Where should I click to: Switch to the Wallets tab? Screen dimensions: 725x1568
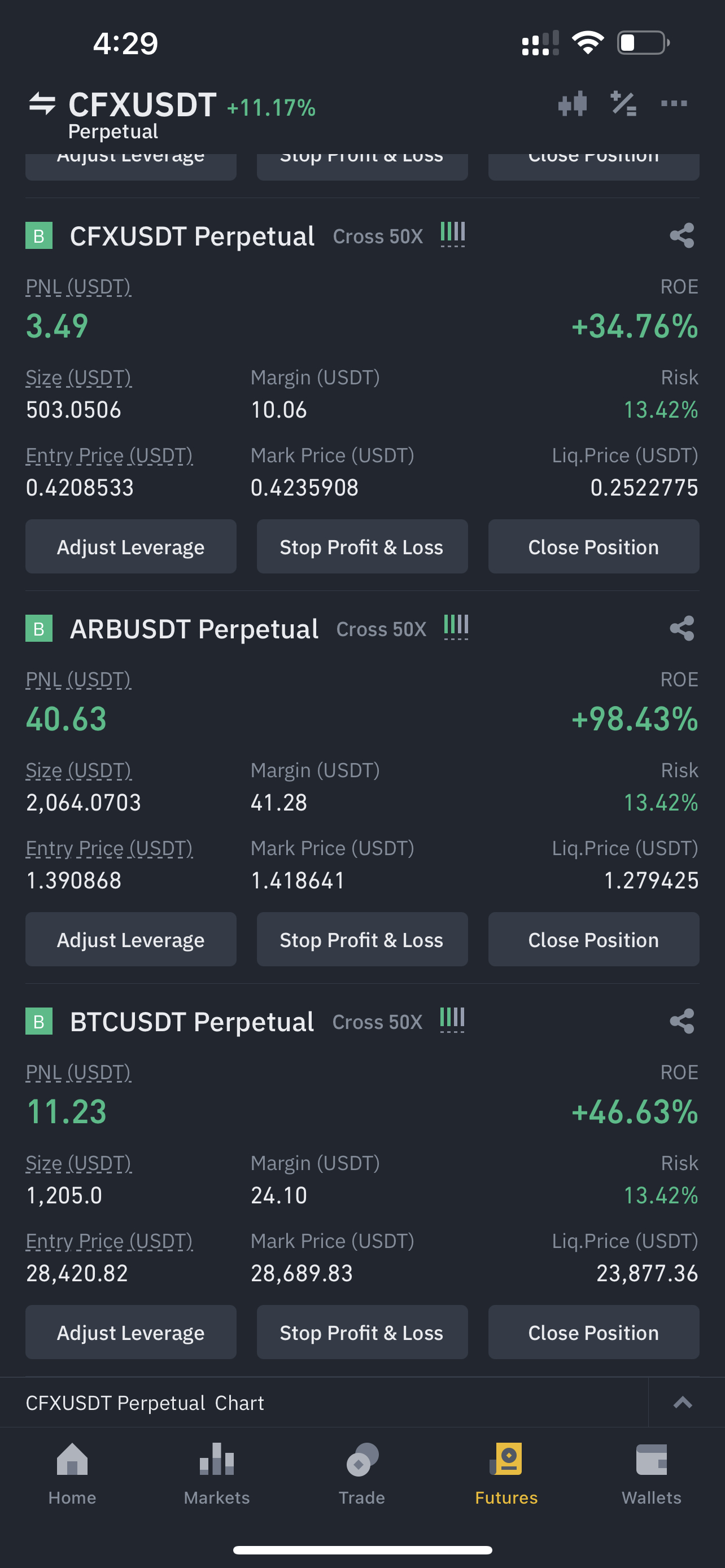(650, 1473)
